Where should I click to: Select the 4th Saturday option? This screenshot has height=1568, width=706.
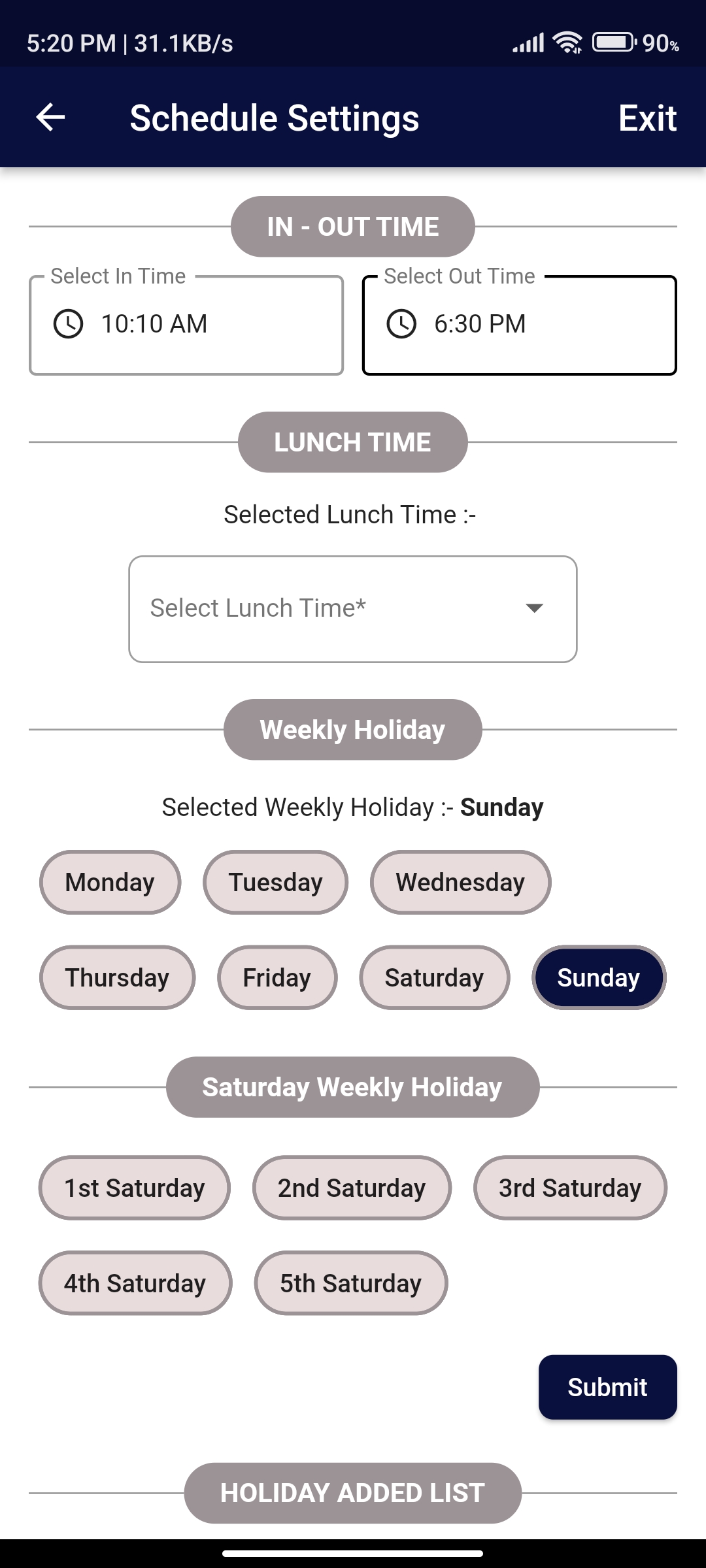coord(135,1283)
